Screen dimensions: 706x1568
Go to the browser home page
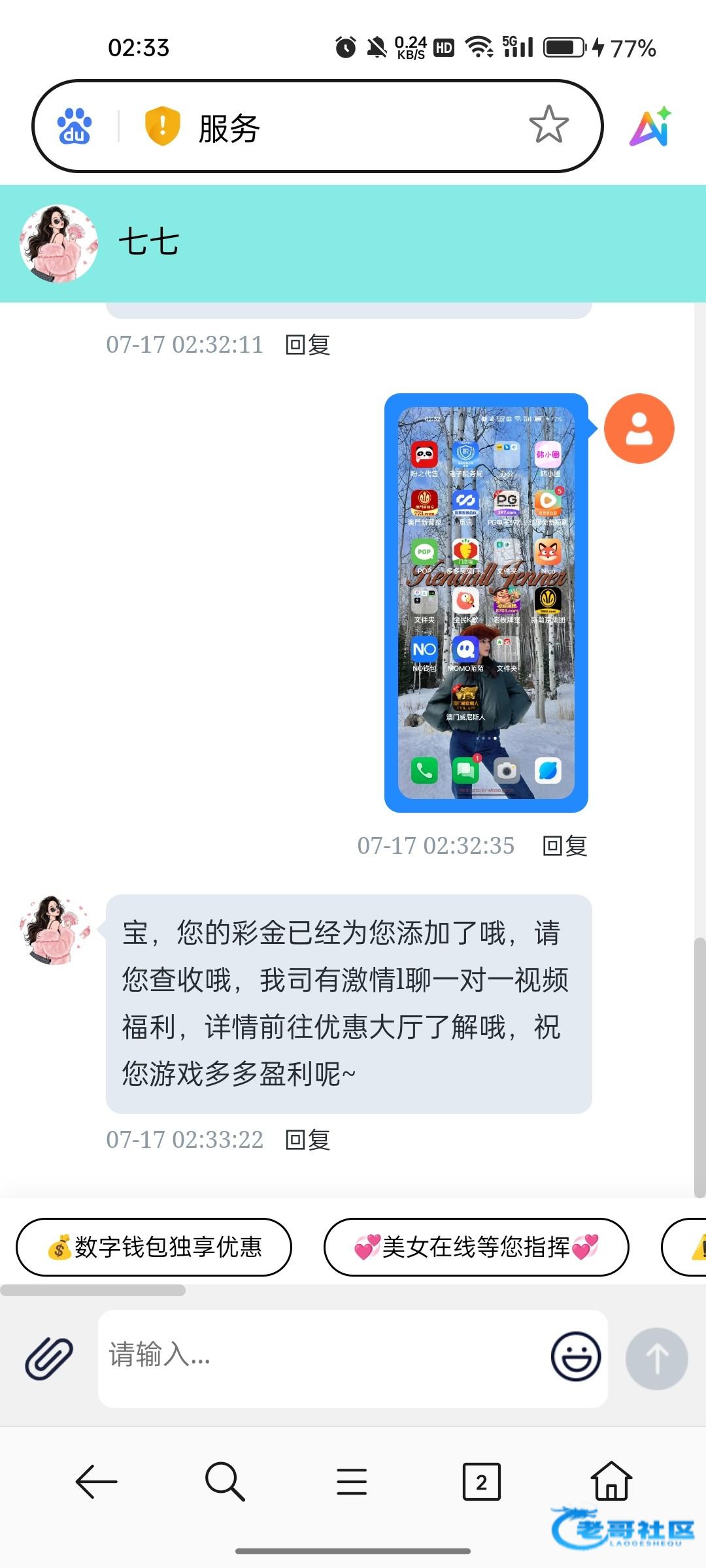611,1480
